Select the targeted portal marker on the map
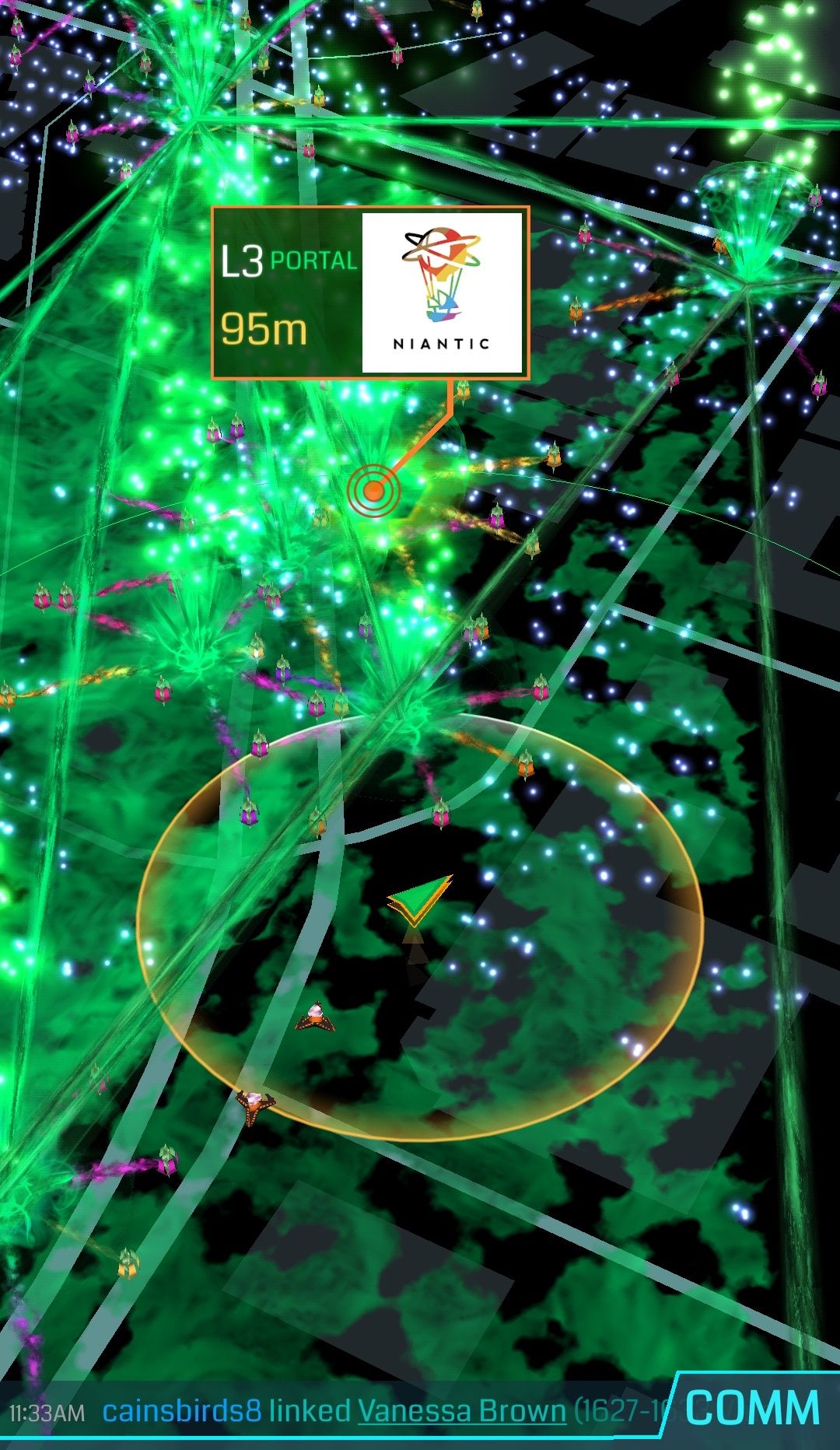Image resolution: width=840 pixels, height=1450 pixels. pyautogui.click(x=374, y=491)
